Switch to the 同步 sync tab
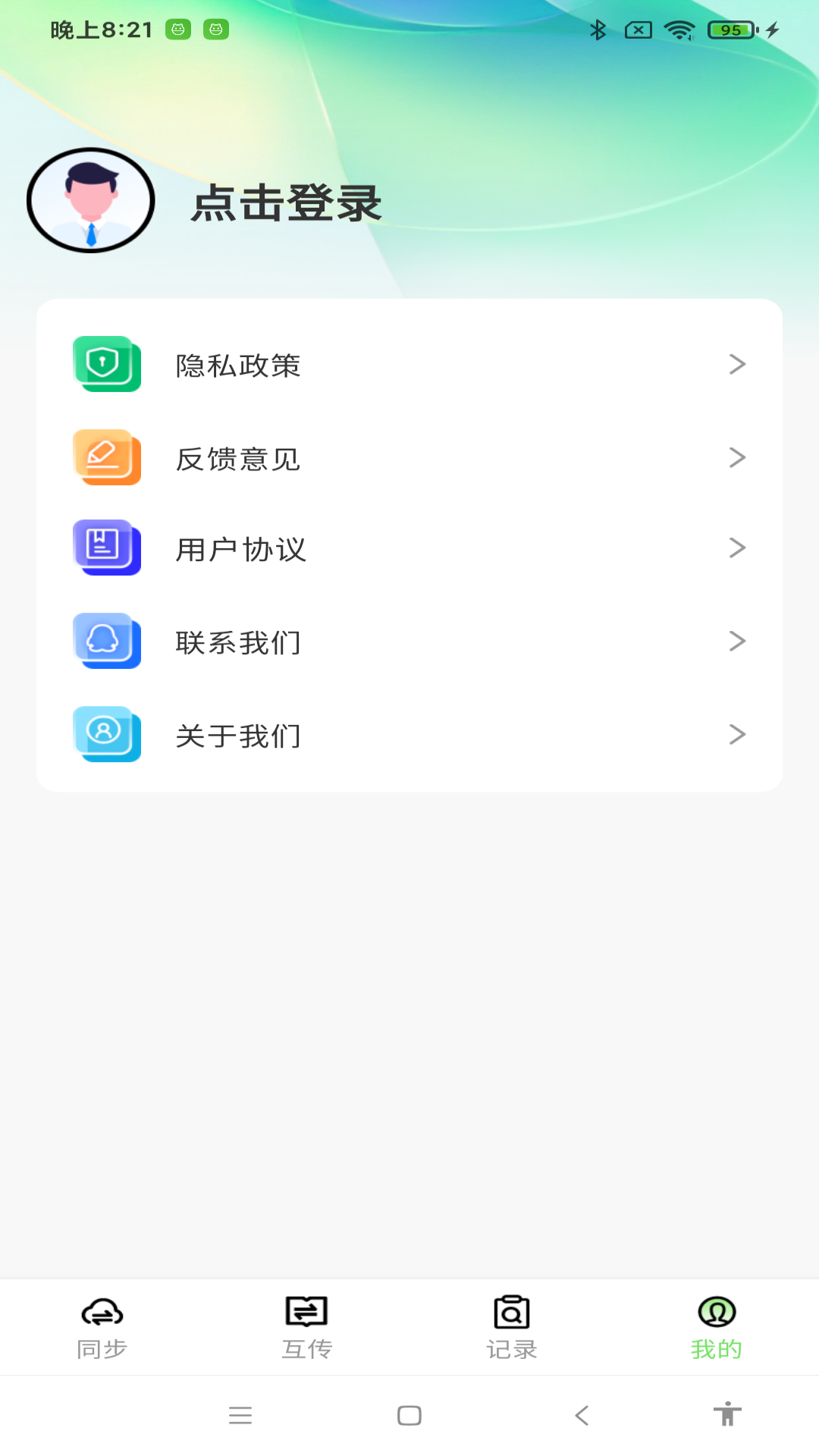 102,1327
